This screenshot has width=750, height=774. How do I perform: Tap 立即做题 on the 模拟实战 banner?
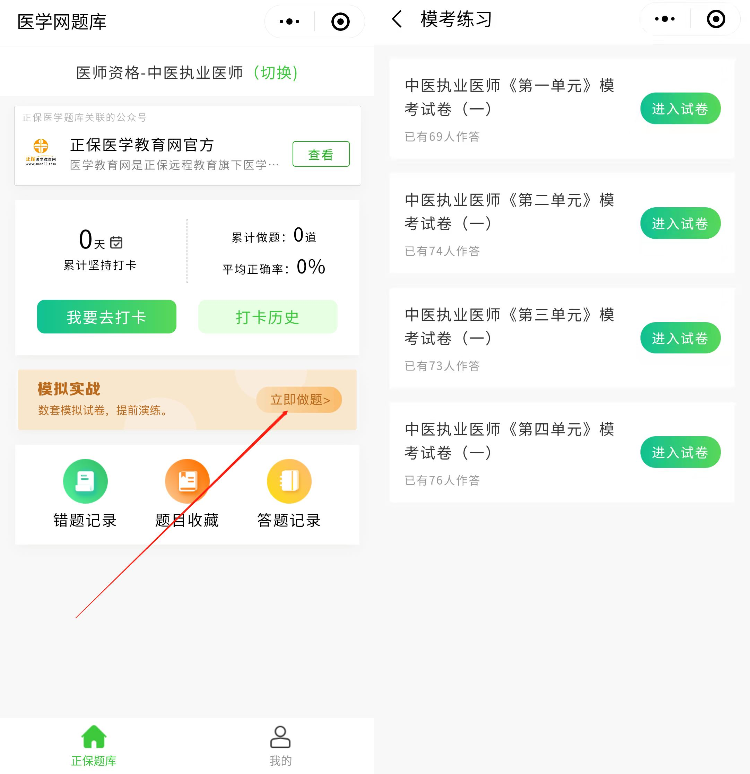point(299,399)
